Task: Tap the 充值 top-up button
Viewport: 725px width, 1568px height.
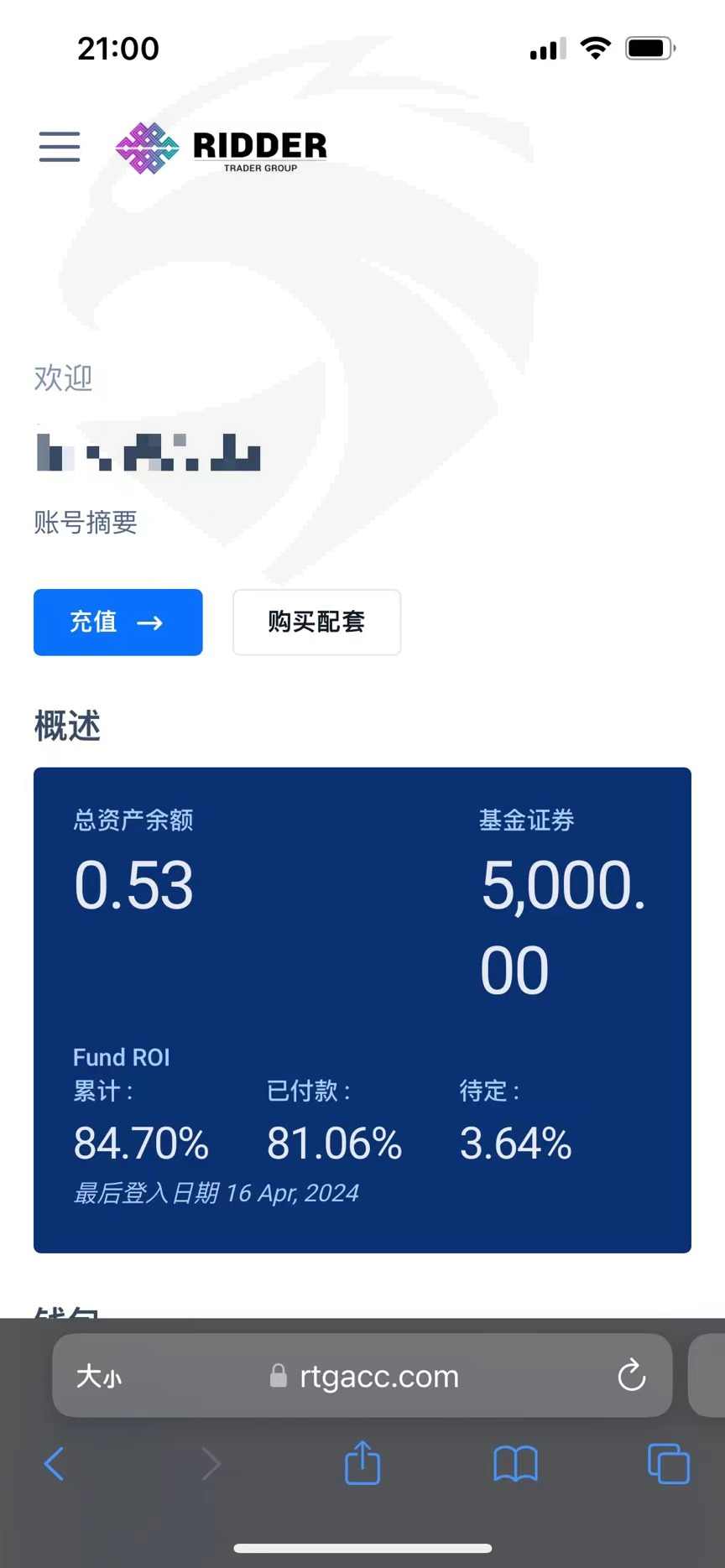Action: 118,622
